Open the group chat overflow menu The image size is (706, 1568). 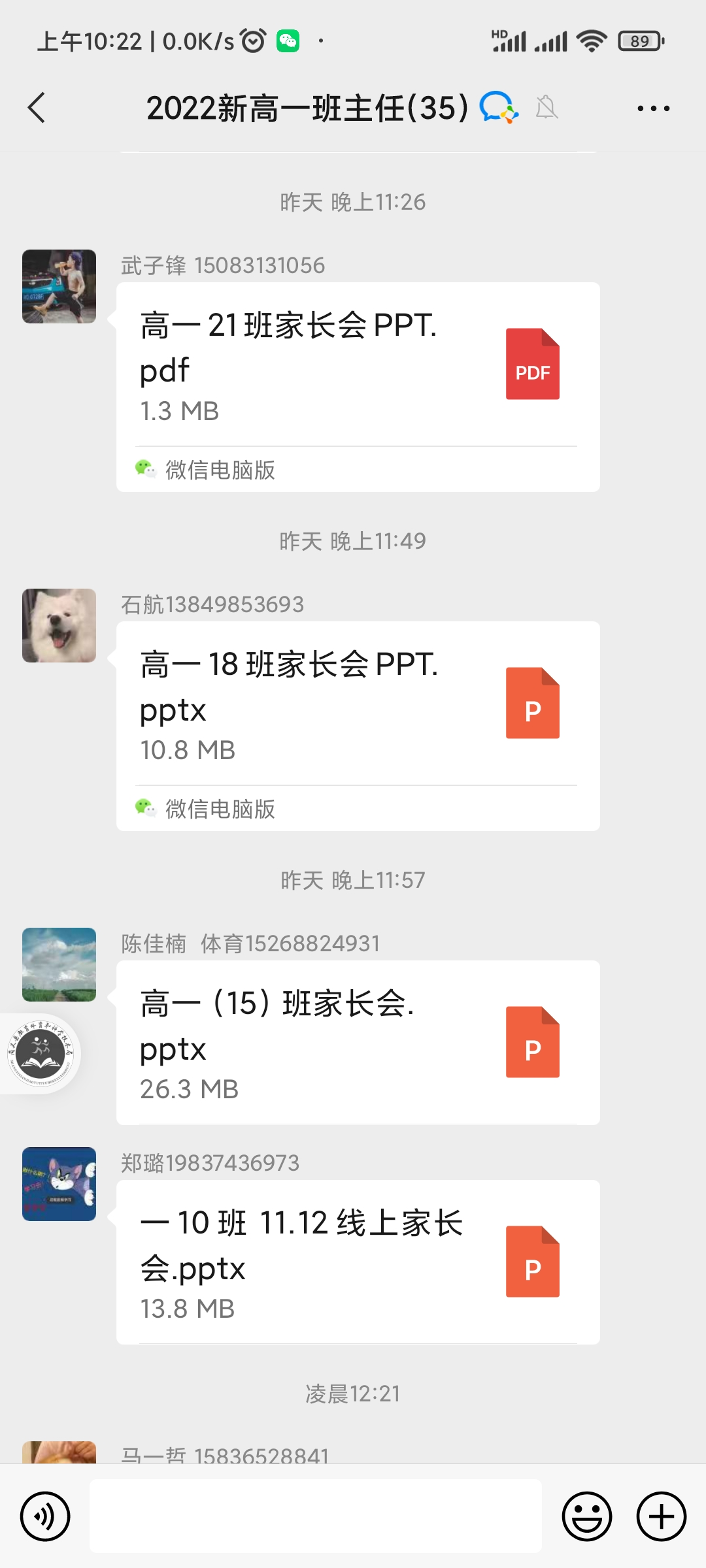click(653, 108)
